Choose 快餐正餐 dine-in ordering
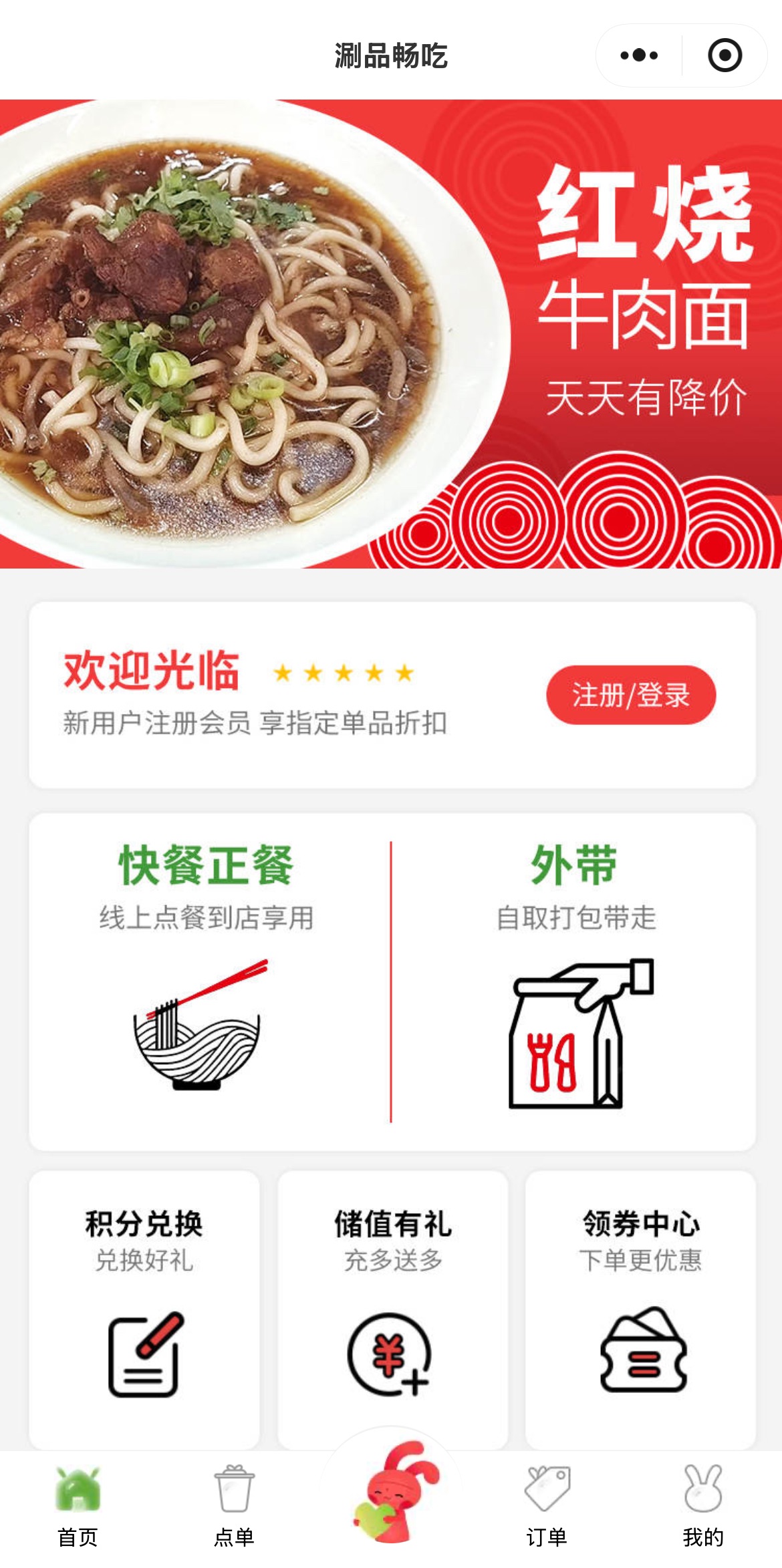The height and width of the screenshot is (1568, 782). click(207, 975)
